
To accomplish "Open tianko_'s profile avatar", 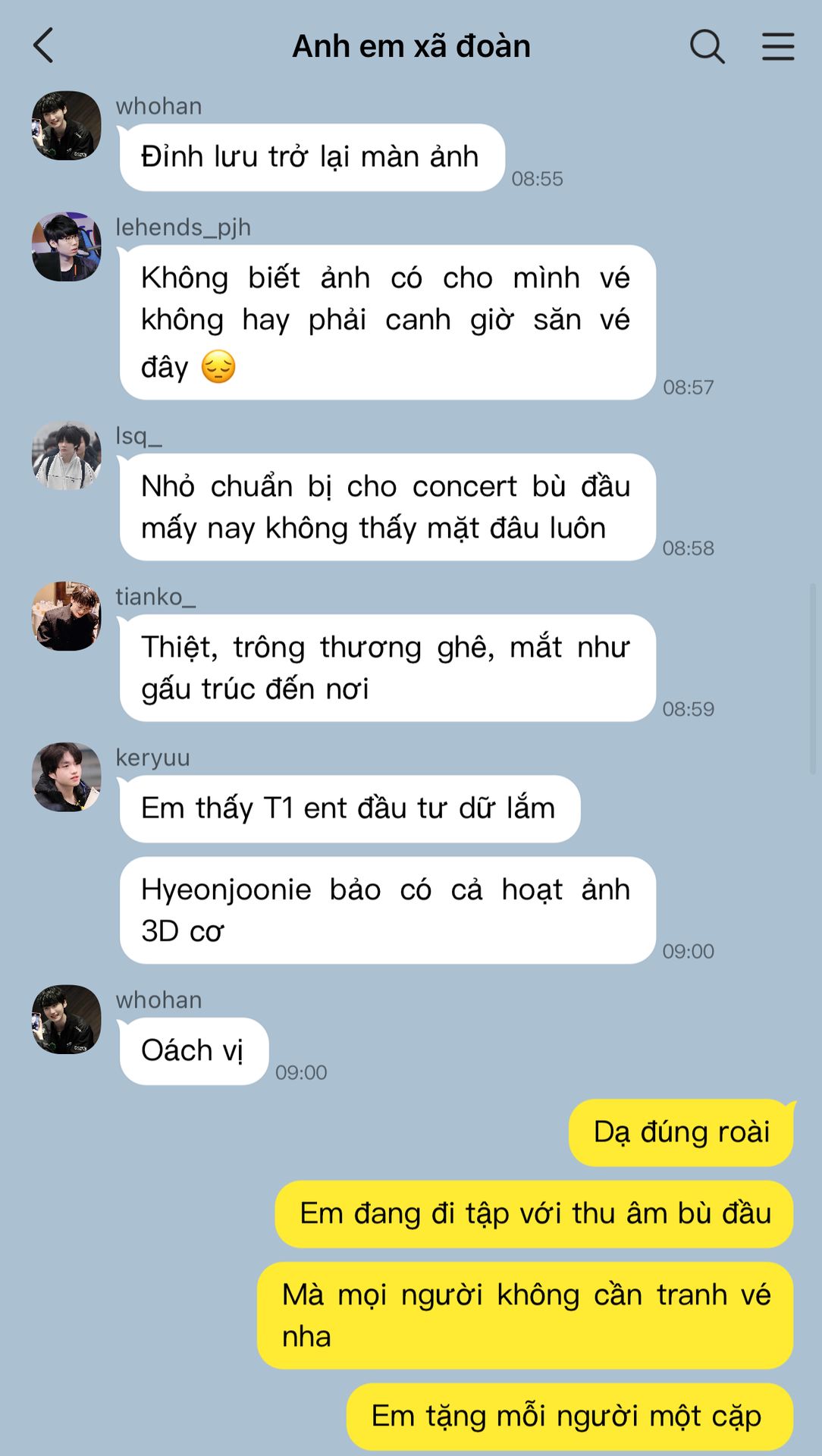I will pyautogui.click(x=67, y=616).
